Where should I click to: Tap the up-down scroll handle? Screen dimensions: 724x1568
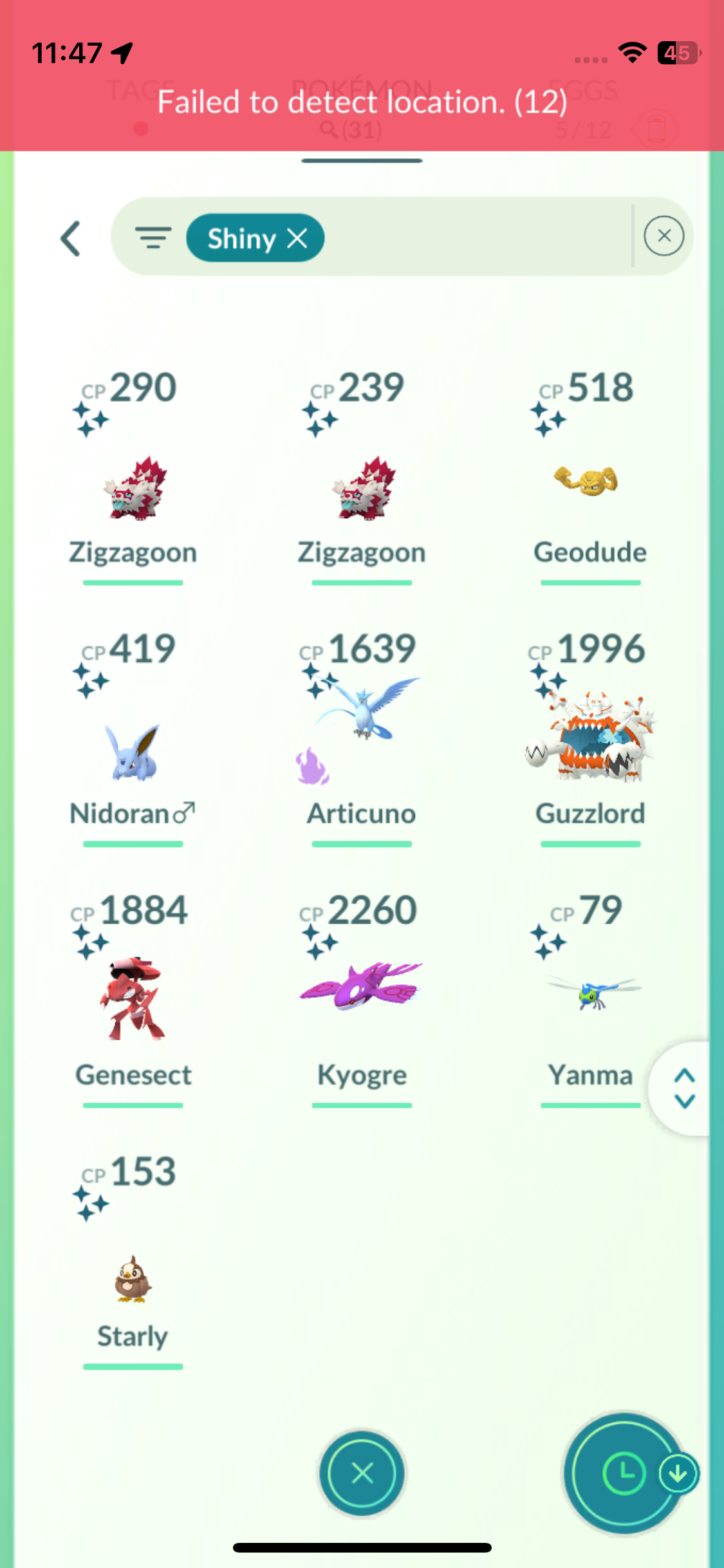(x=685, y=1088)
